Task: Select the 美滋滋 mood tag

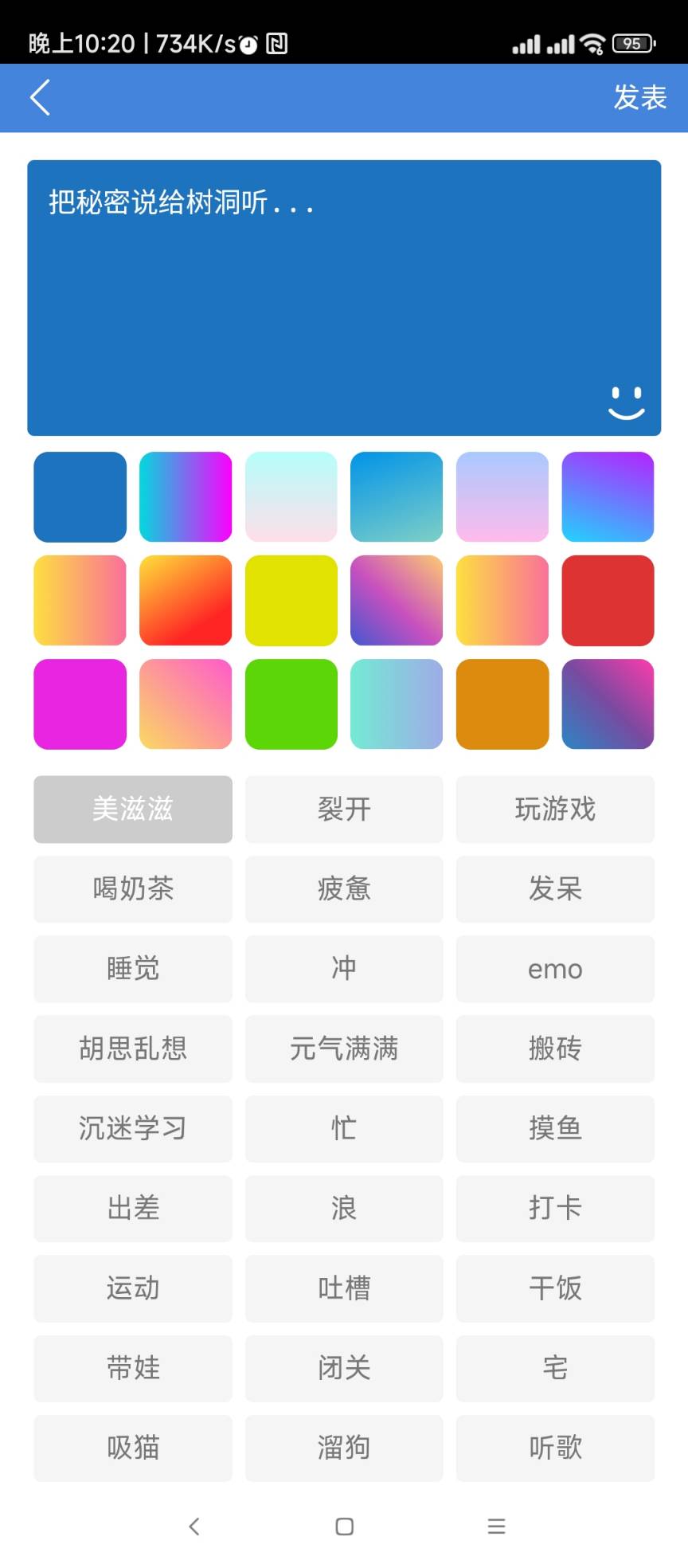Action: (133, 809)
